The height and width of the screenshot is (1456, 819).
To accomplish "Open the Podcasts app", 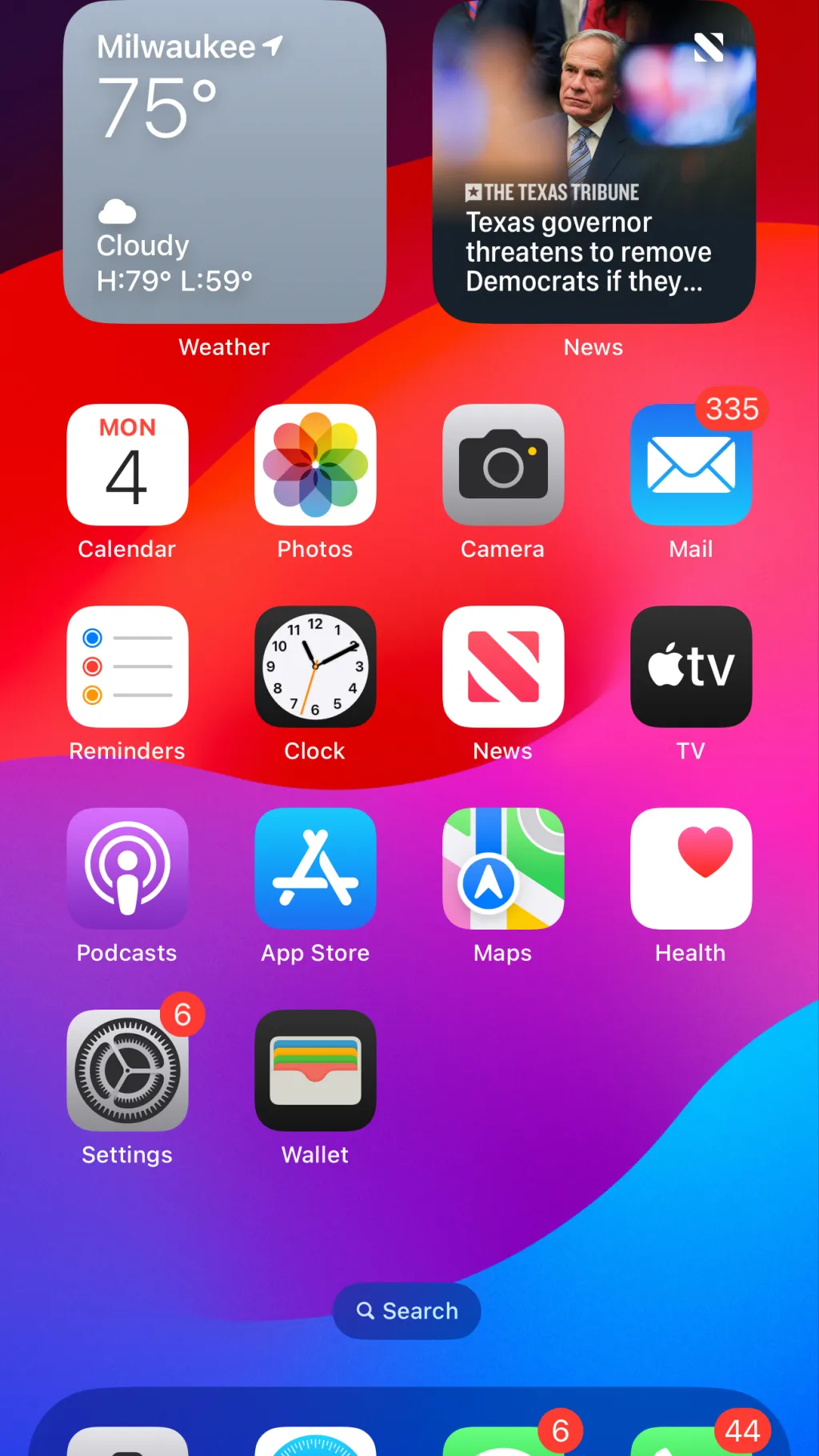I will [127, 869].
